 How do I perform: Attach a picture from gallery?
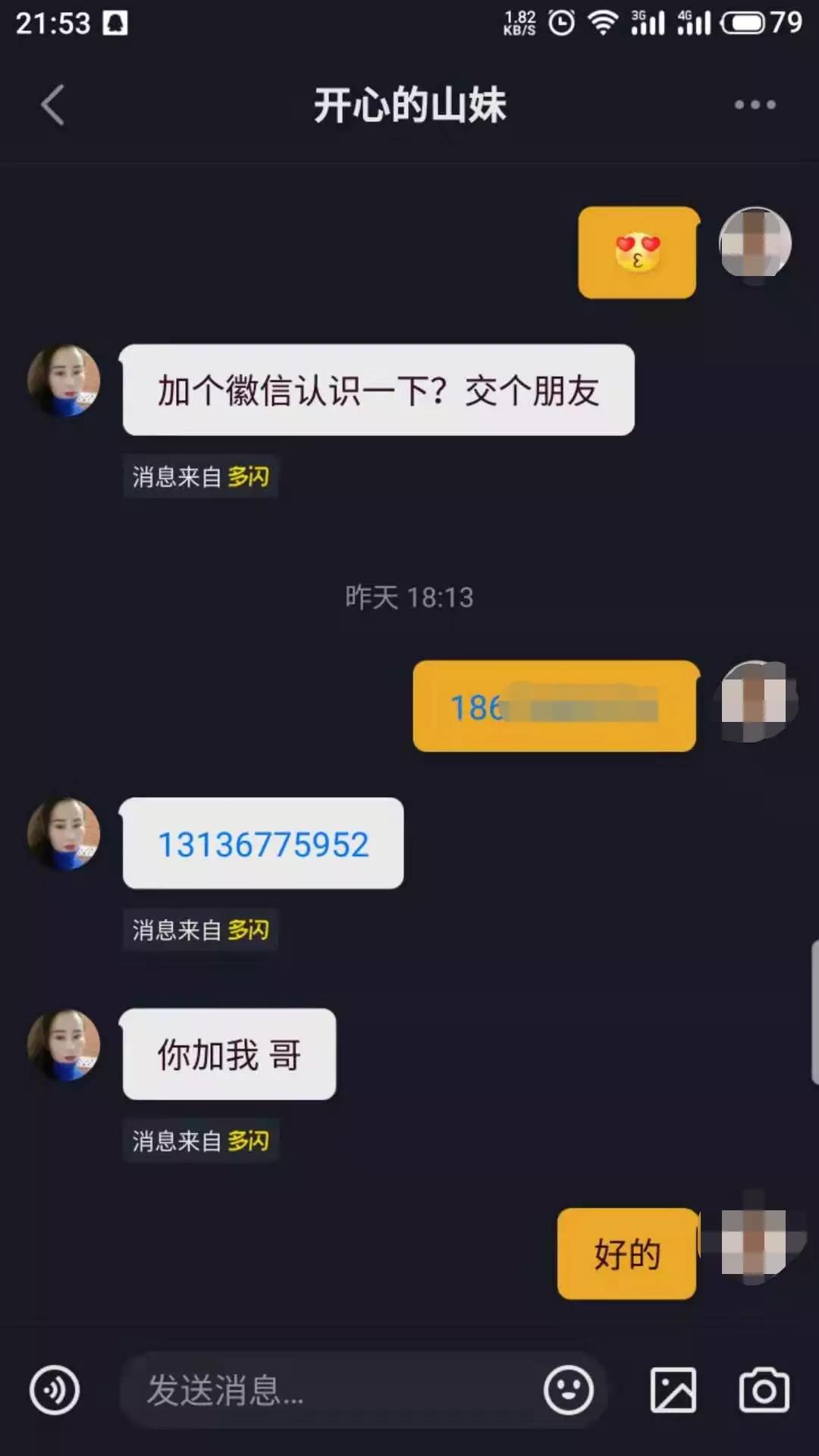click(x=673, y=1390)
